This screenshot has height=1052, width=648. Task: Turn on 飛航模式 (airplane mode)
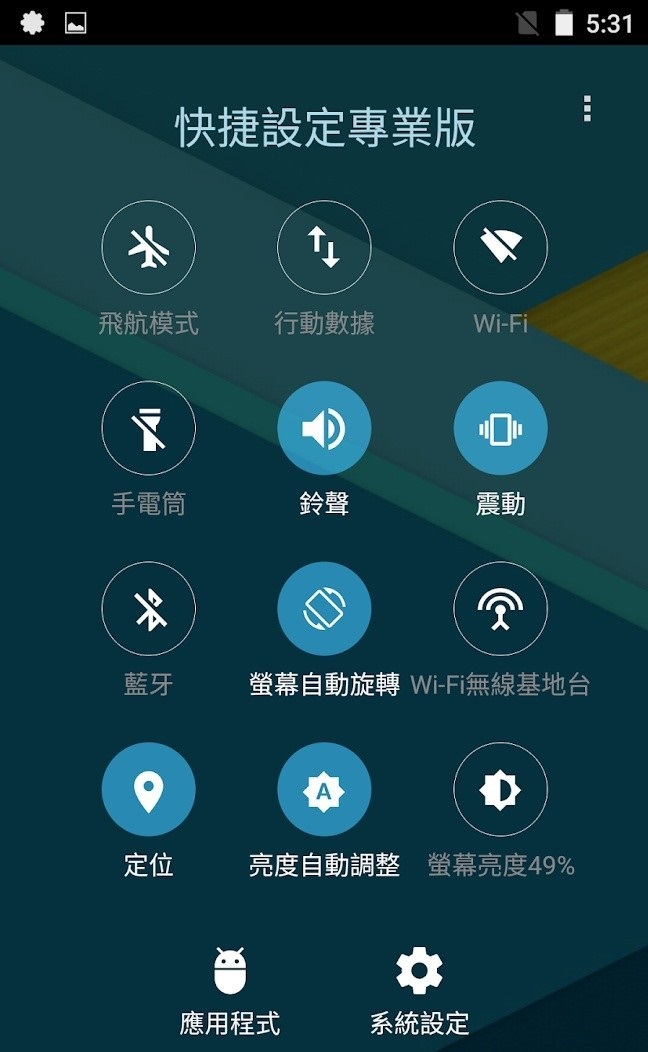coord(148,248)
